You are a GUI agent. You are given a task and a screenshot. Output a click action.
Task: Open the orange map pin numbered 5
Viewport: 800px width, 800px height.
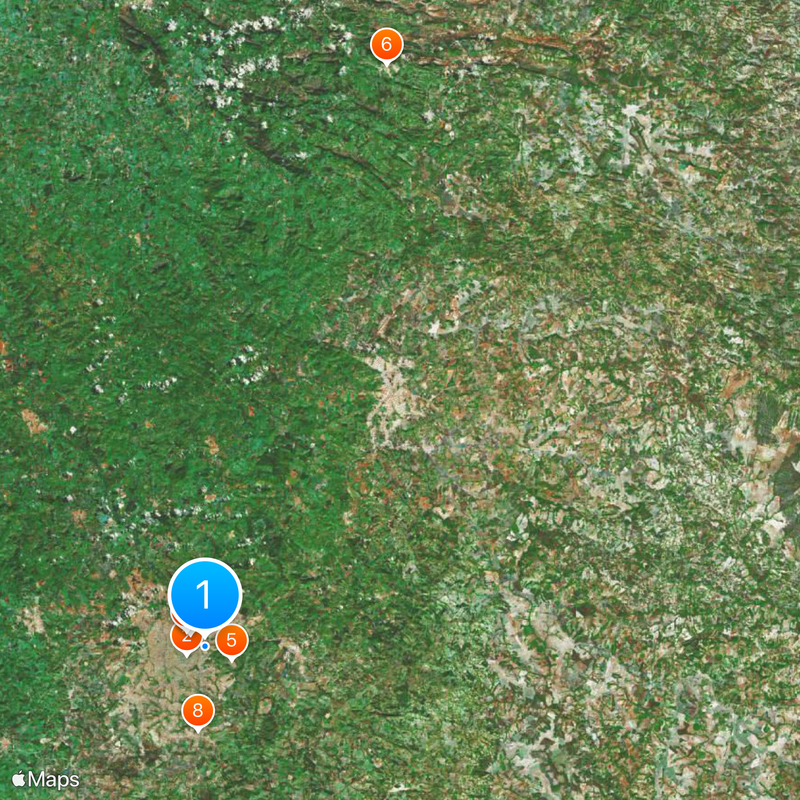pos(232,641)
